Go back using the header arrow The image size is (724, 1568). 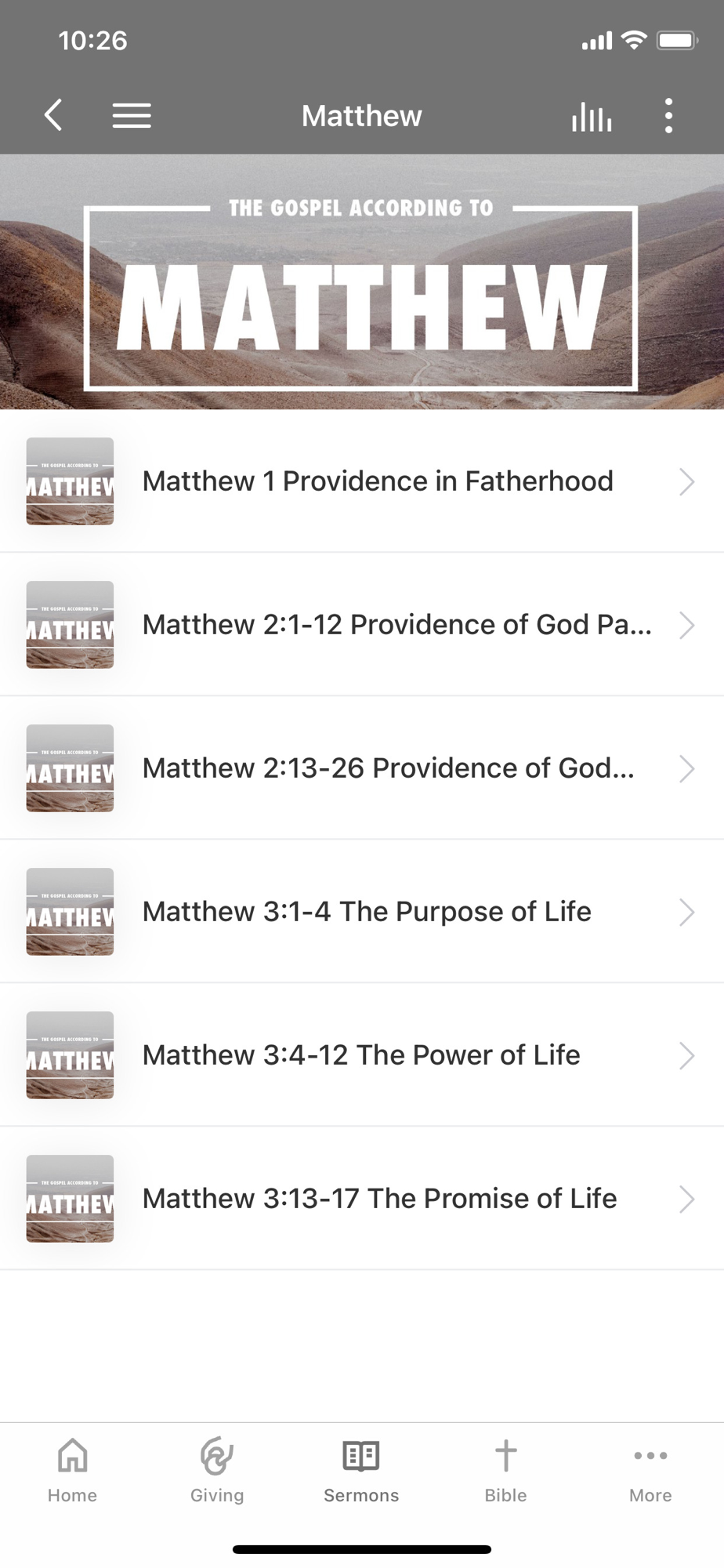tap(53, 116)
